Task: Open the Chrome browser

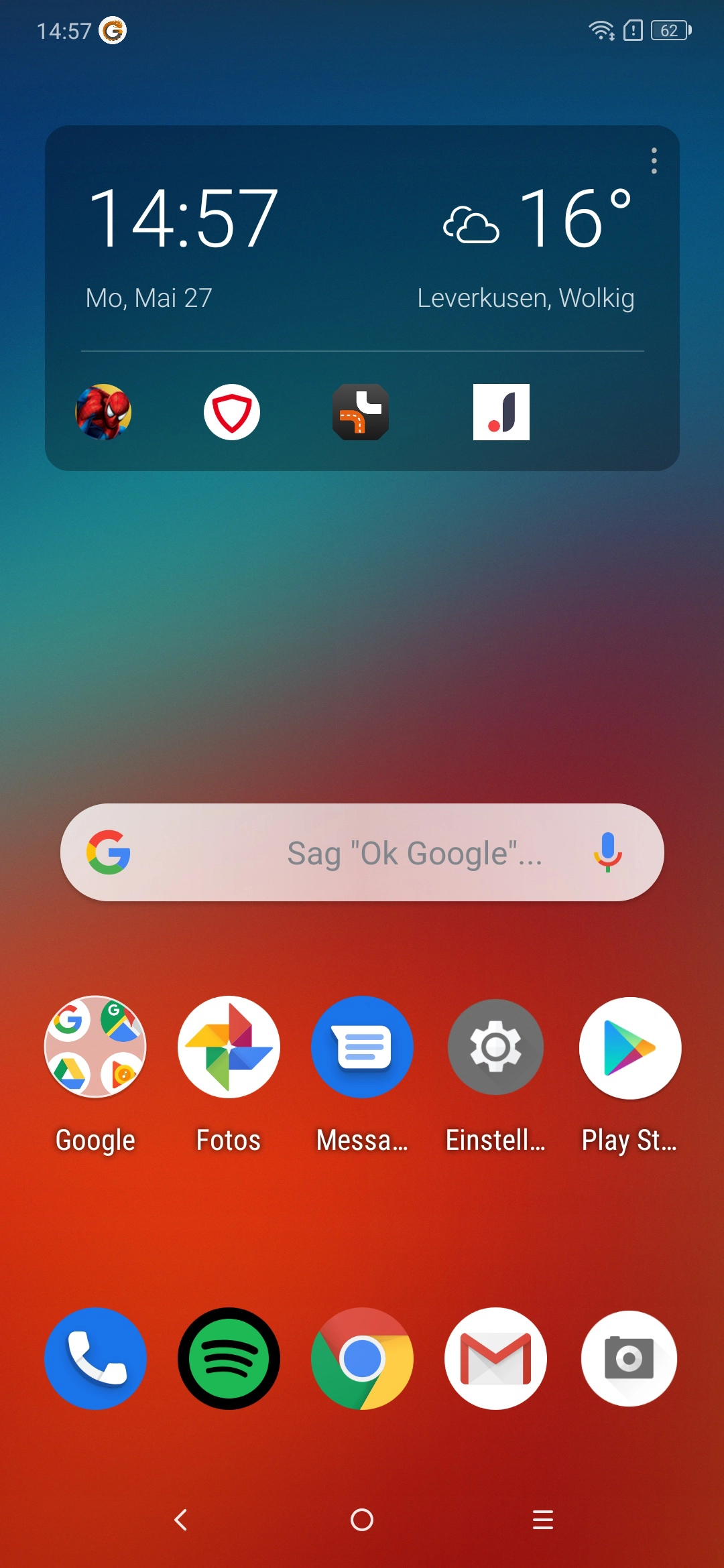Action: point(362,1358)
